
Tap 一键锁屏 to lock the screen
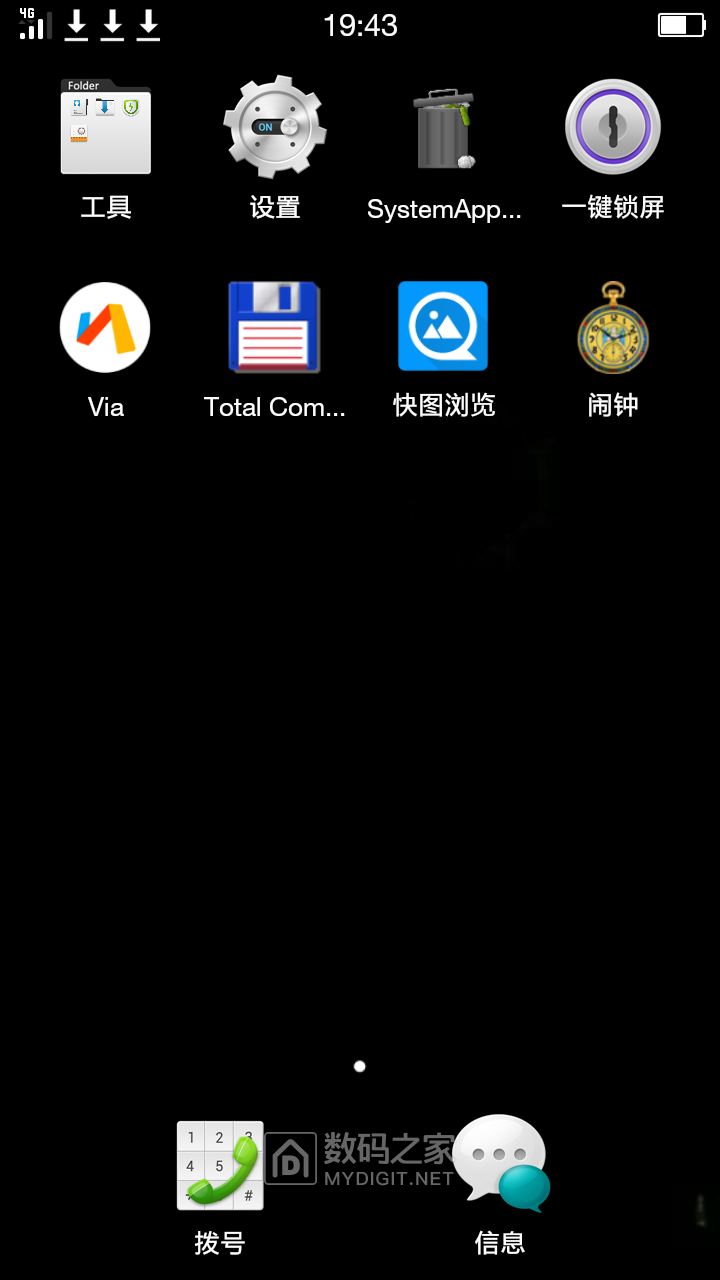[x=613, y=128]
